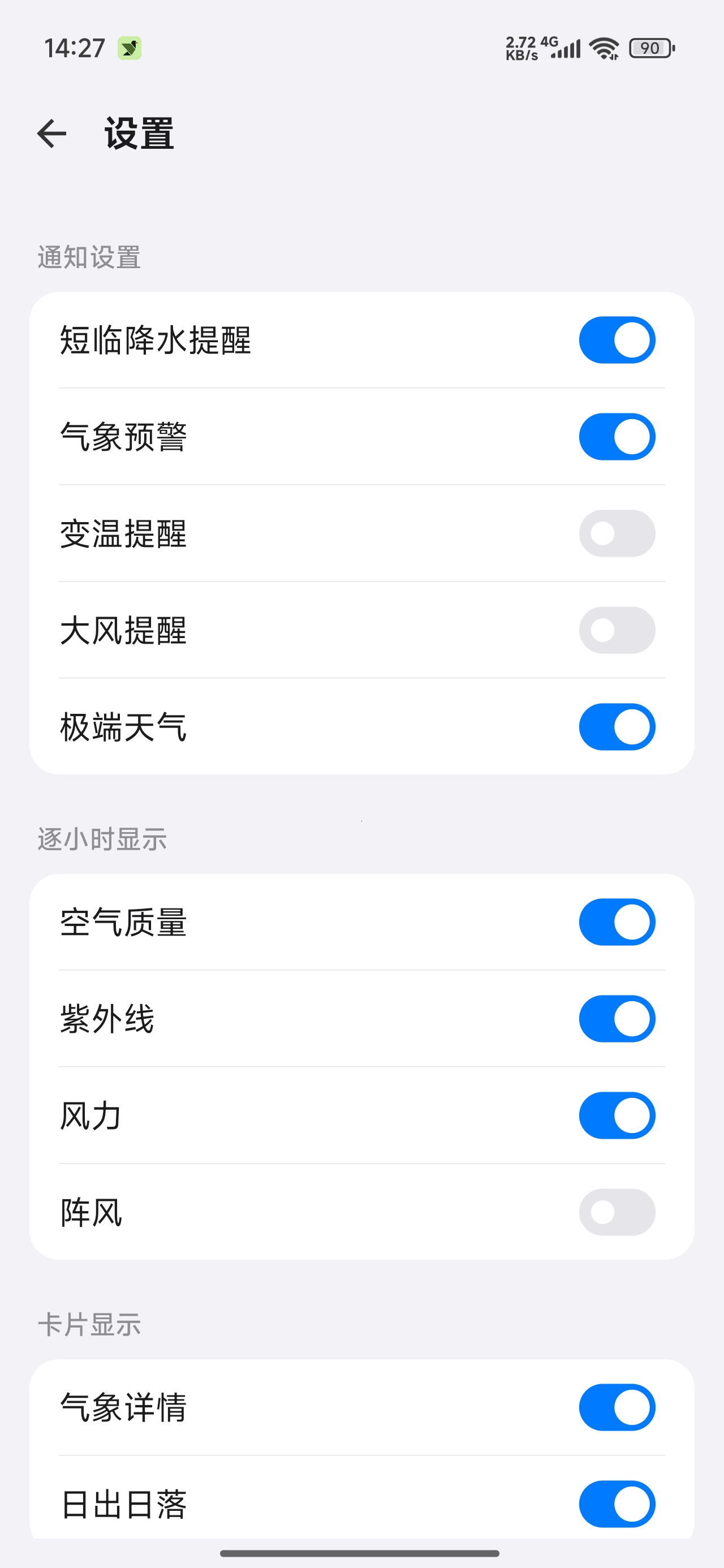Turn on 大风提醒
The image size is (724, 1568).
tap(617, 630)
